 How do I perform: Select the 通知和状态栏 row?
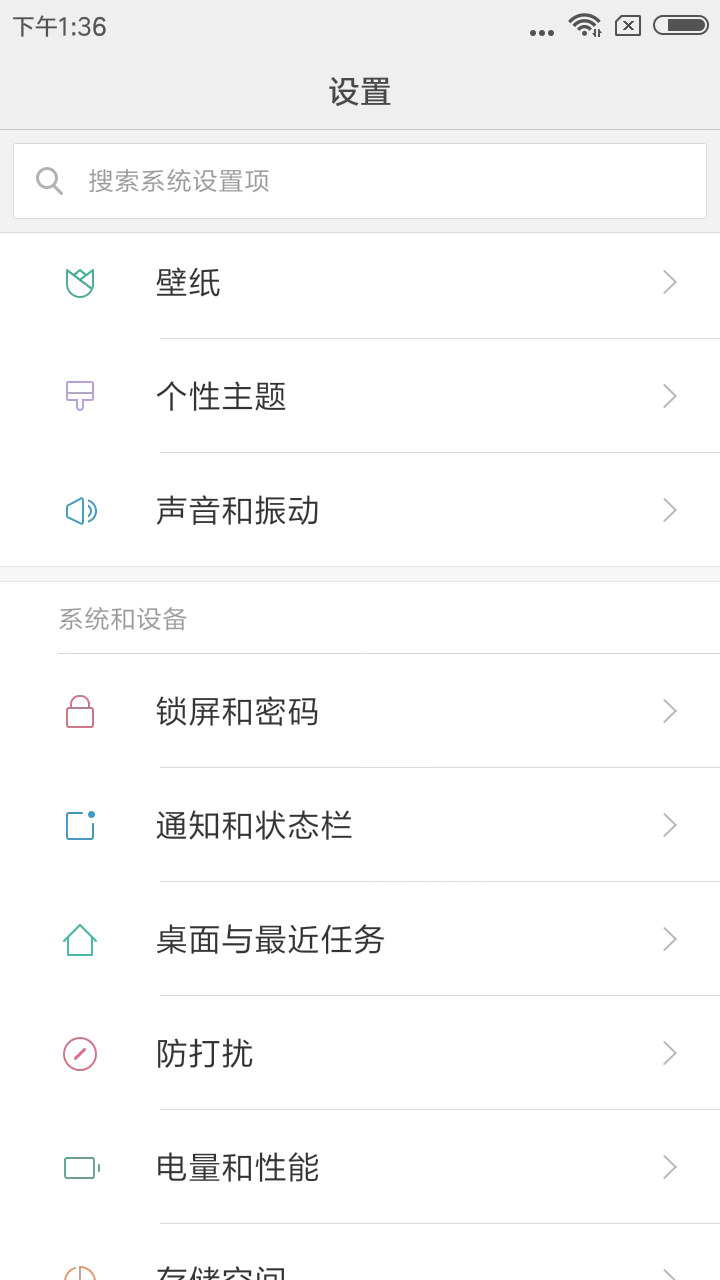[360, 826]
